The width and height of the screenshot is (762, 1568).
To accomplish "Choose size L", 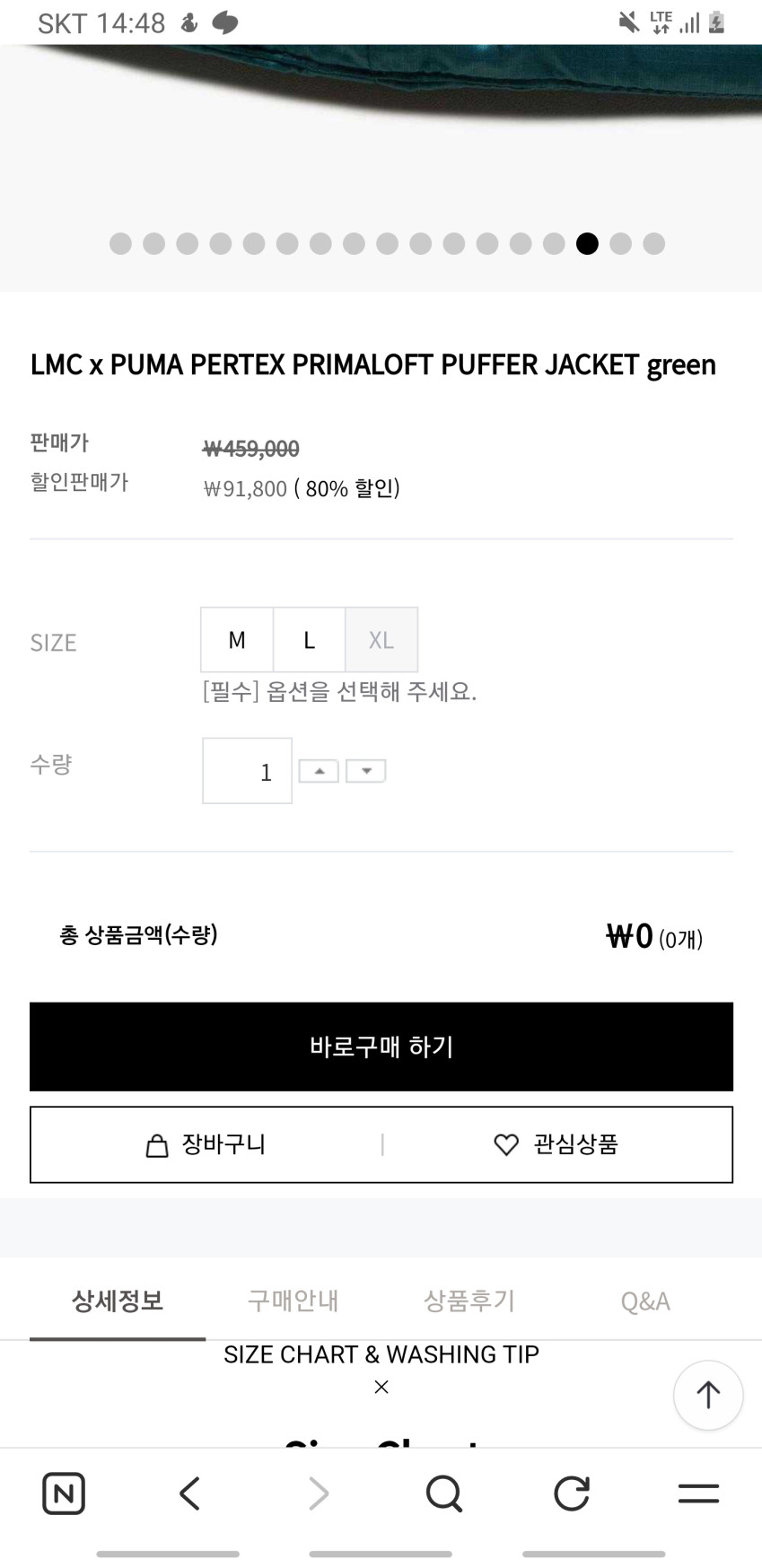I will [x=309, y=640].
